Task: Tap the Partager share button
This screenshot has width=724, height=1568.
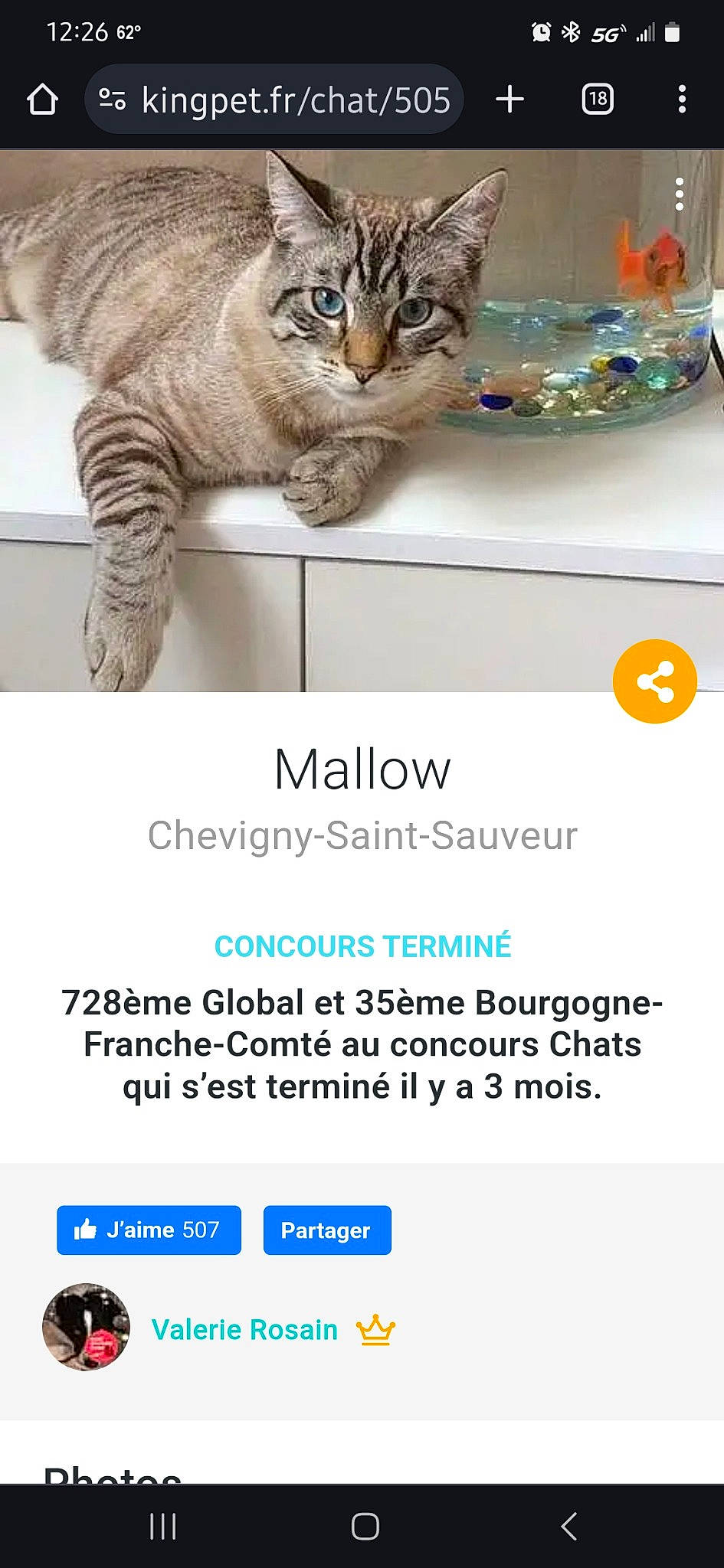Action: click(x=327, y=1230)
